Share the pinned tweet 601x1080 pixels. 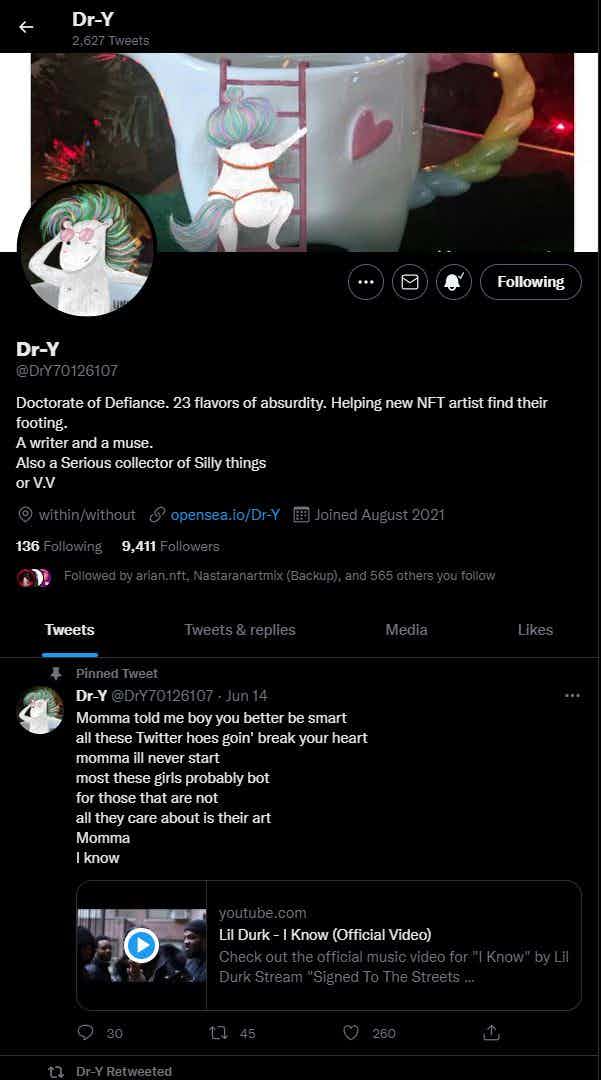491,1032
